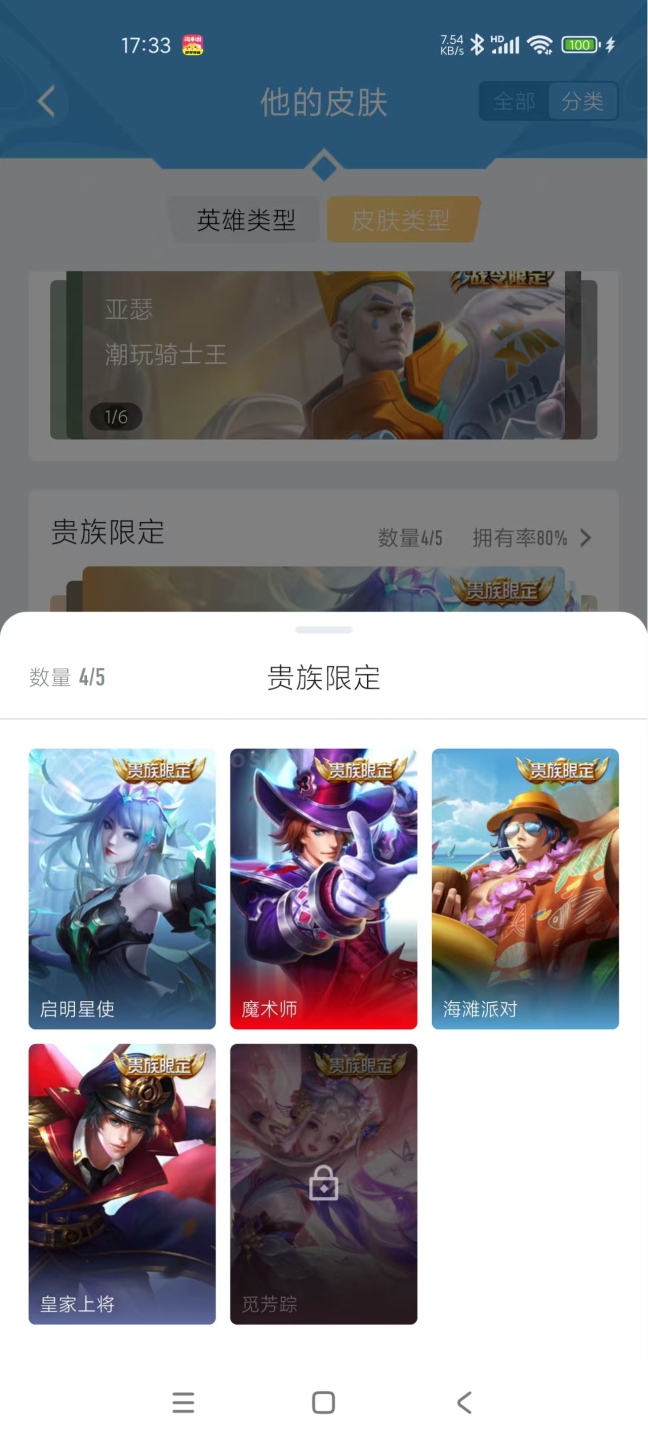This screenshot has height=1440, width=648.
Task: Tap the system home button
Action: 323,1402
